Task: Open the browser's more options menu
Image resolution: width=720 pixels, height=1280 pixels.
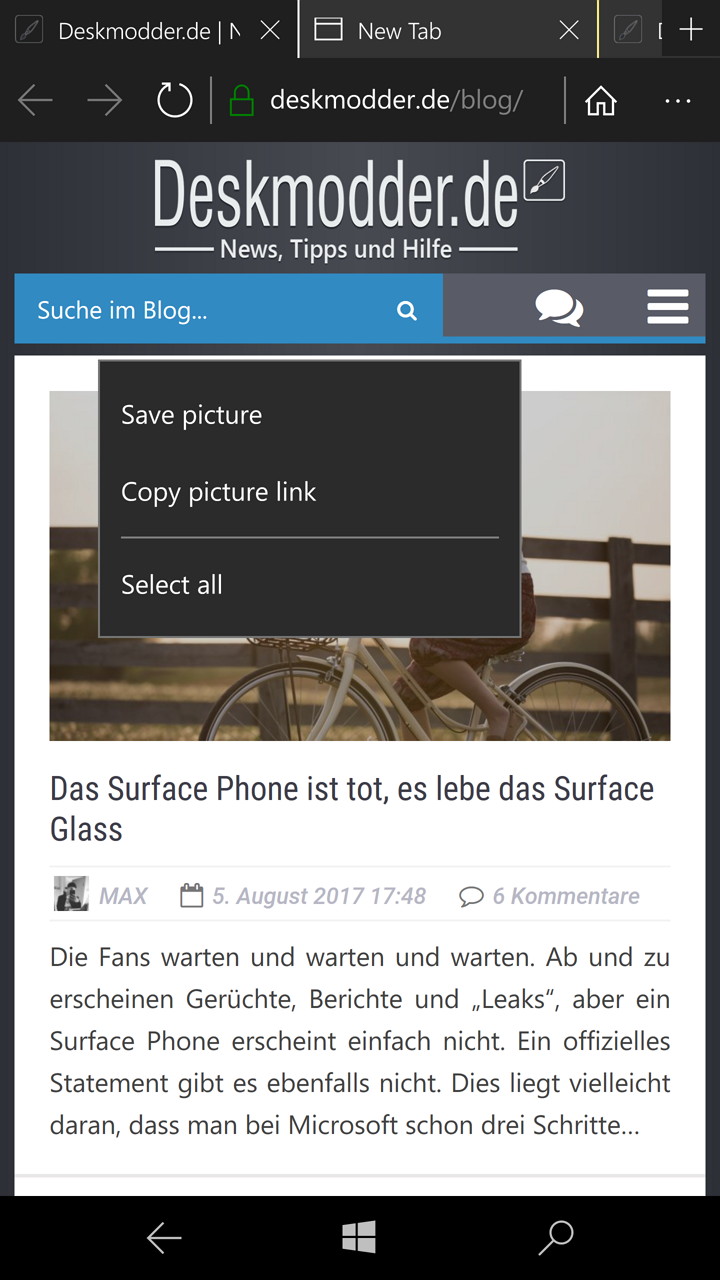Action: pos(678,101)
